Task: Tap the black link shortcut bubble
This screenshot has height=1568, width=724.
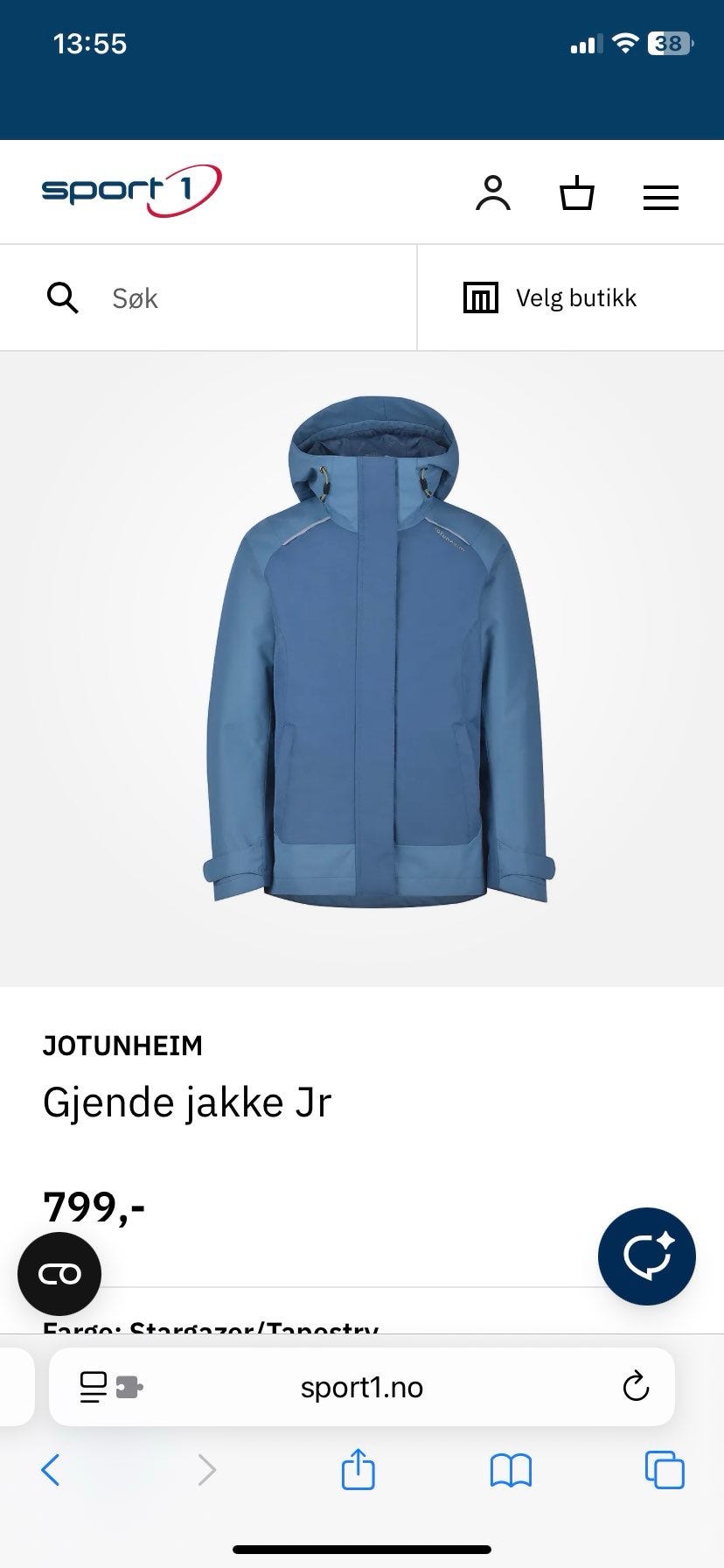Action: (x=59, y=1274)
